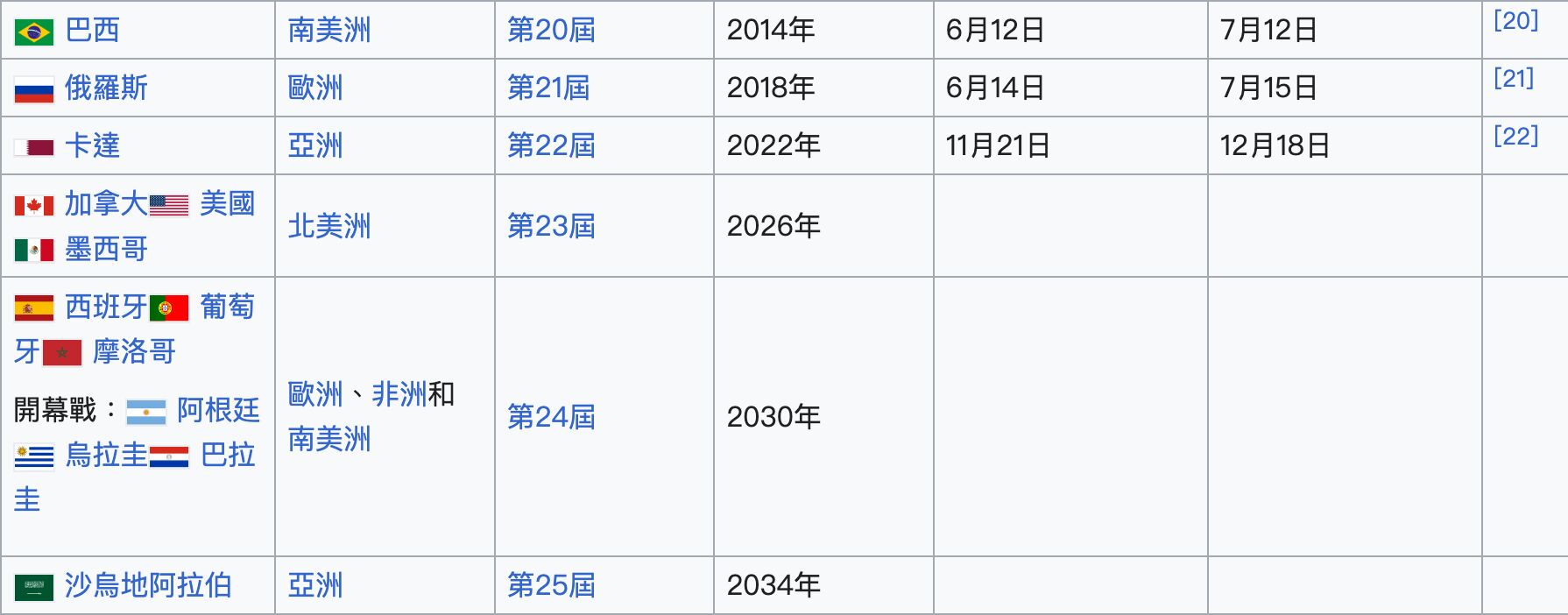
Task: Follow the 第25屆 link
Action: (551, 585)
